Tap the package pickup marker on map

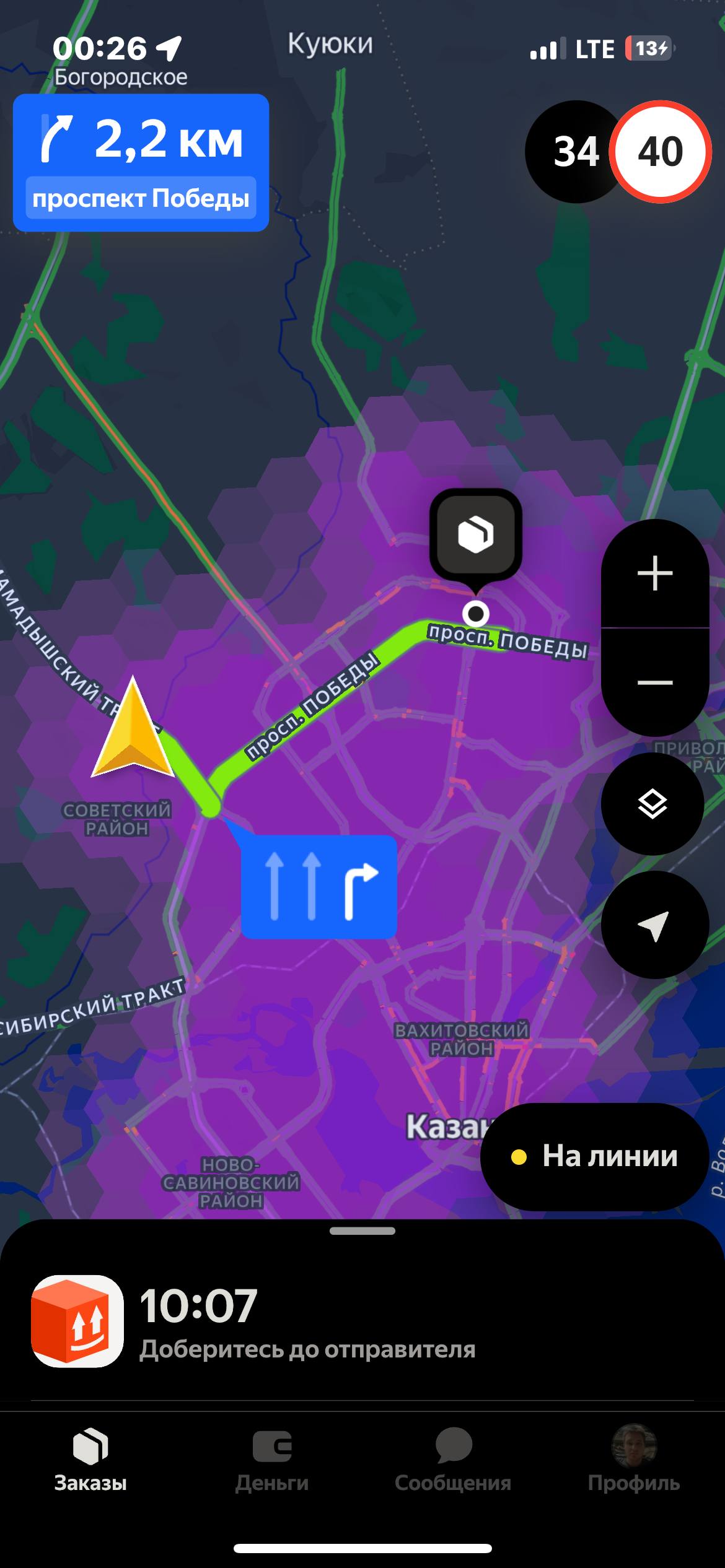click(476, 535)
